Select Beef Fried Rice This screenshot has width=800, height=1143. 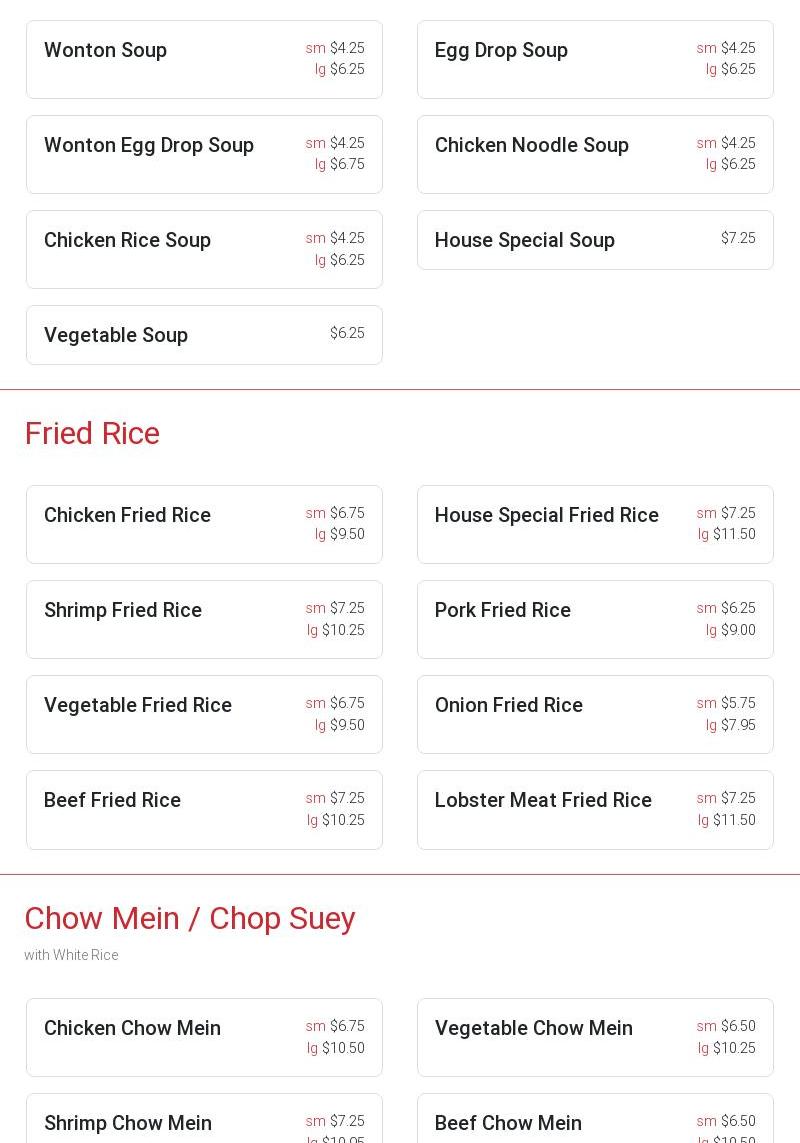204,810
